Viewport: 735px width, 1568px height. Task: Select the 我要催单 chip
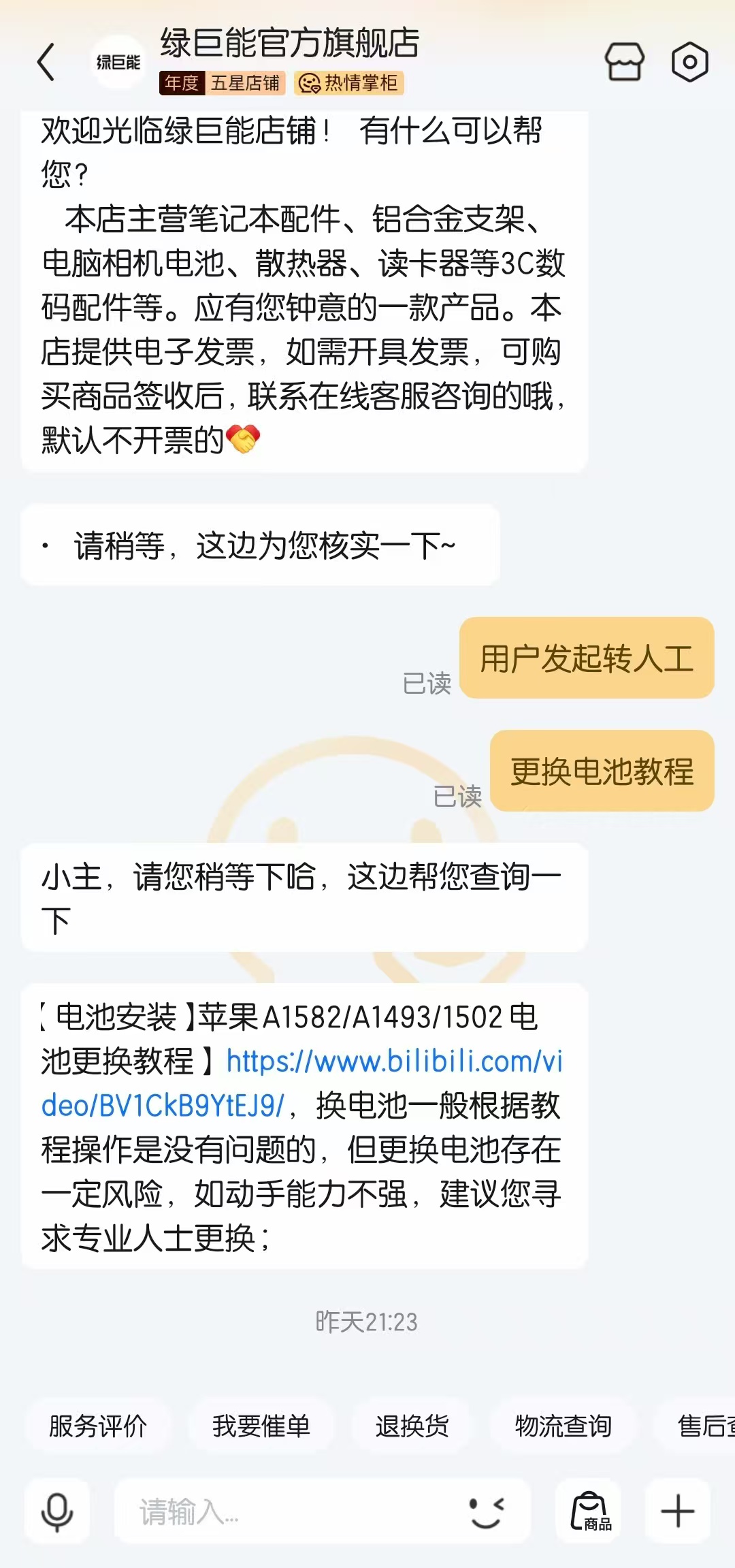click(x=261, y=1426)
